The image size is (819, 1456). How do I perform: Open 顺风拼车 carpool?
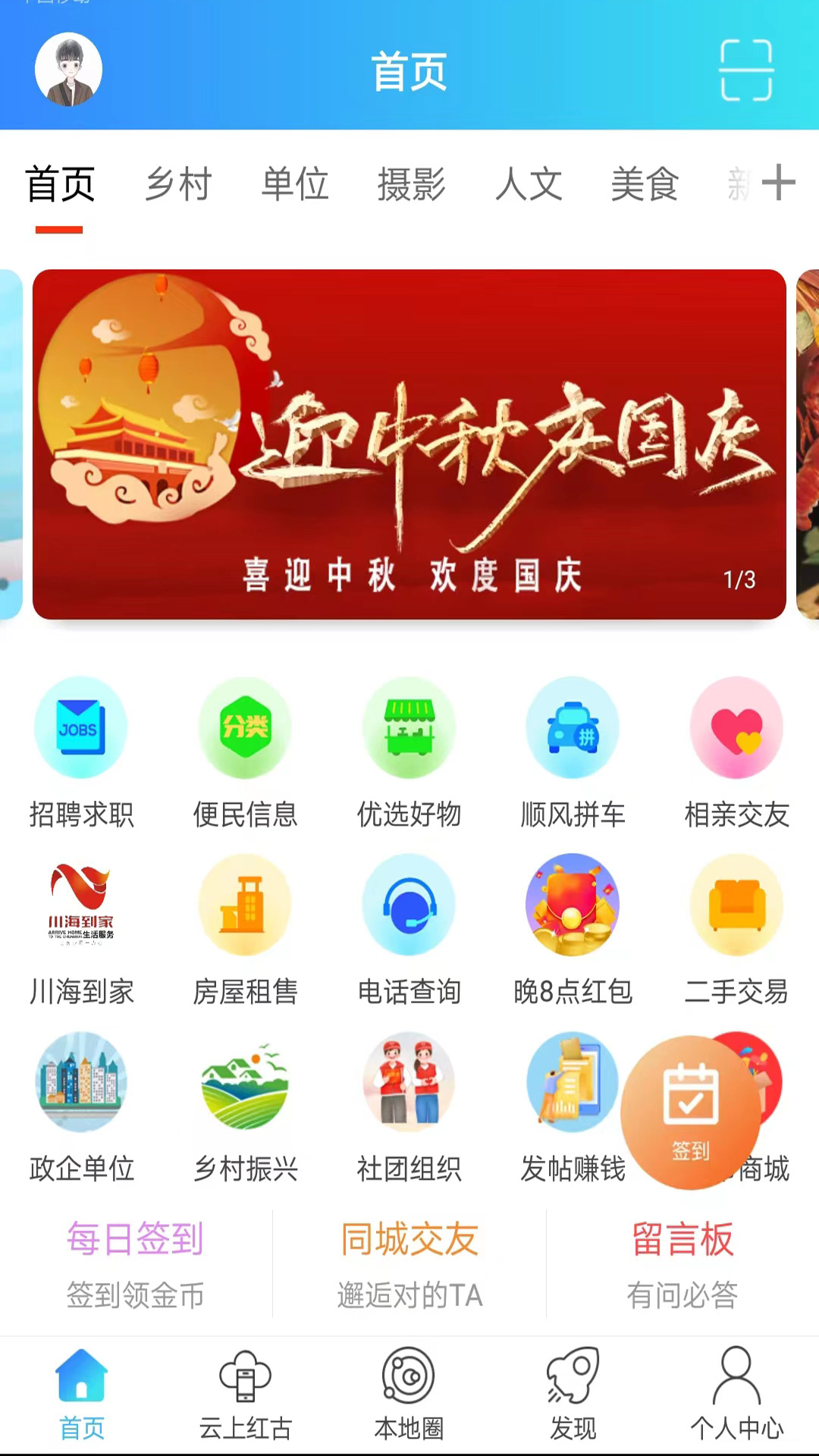(573, 752)
